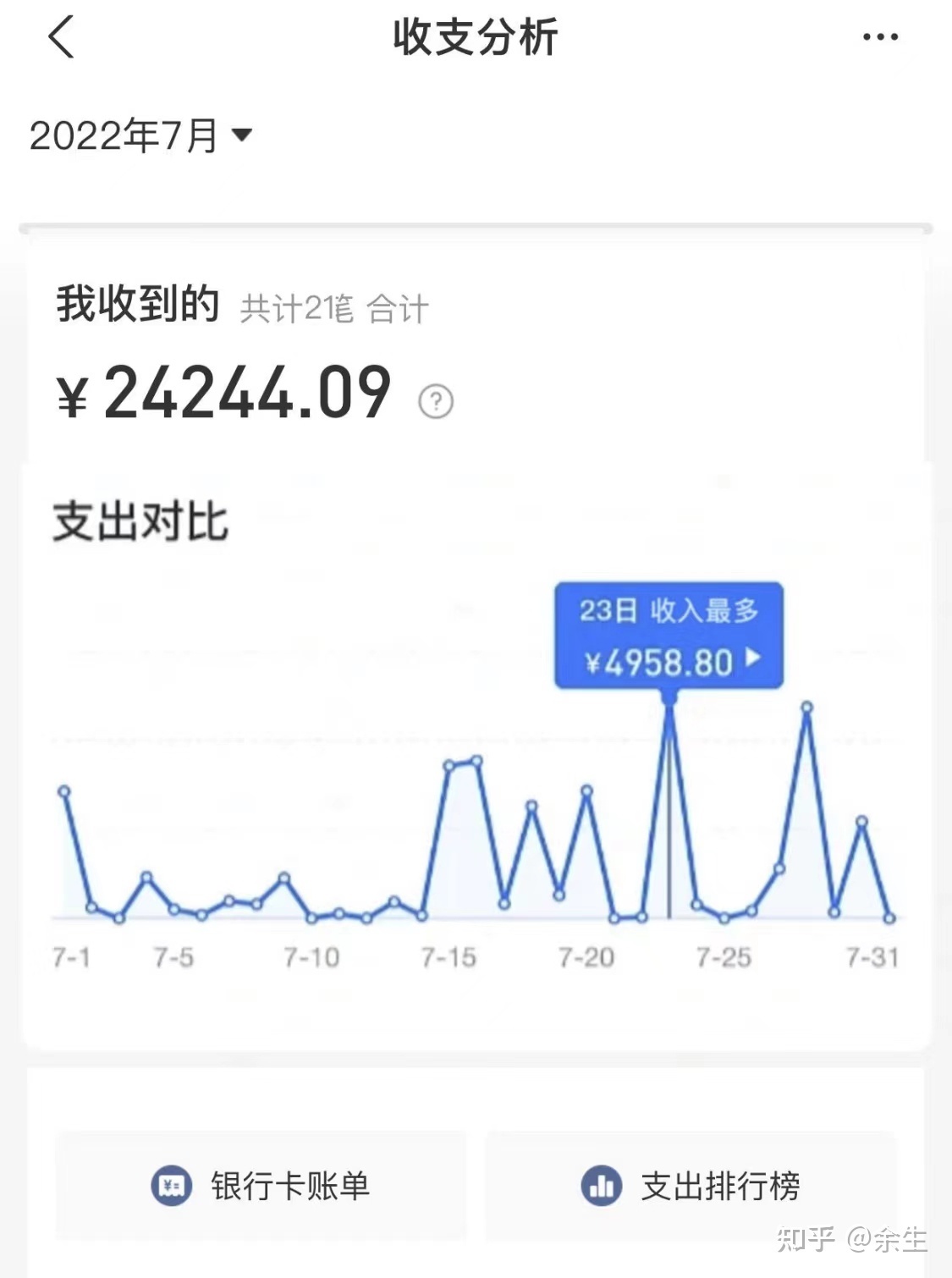
Task: Open the three-dot overflow menu
Action: 880,37
